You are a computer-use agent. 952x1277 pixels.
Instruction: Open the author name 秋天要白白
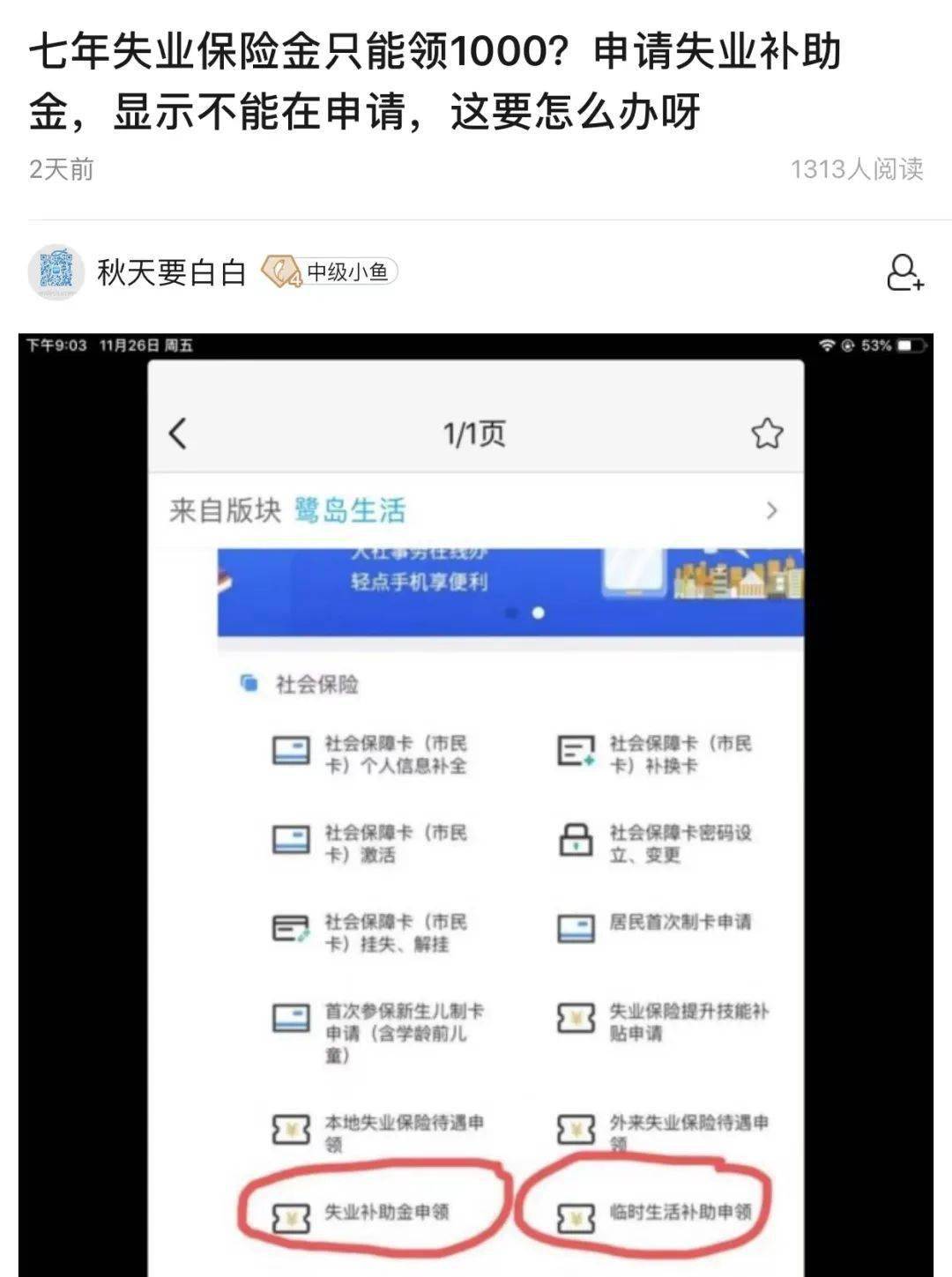pyautogui.click(x=171, y=273)
